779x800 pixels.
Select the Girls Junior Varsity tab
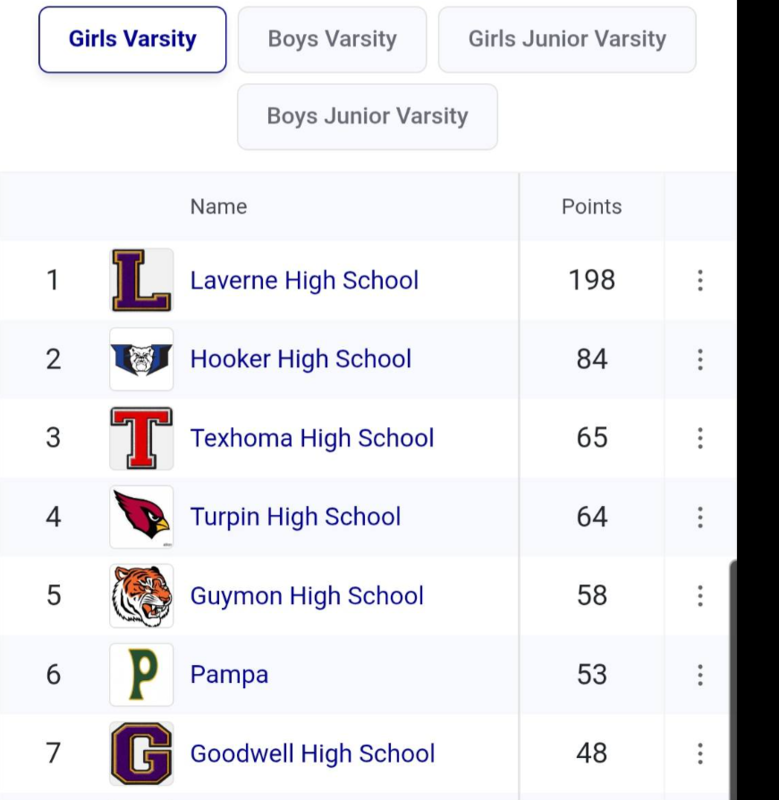click(567, 40)
